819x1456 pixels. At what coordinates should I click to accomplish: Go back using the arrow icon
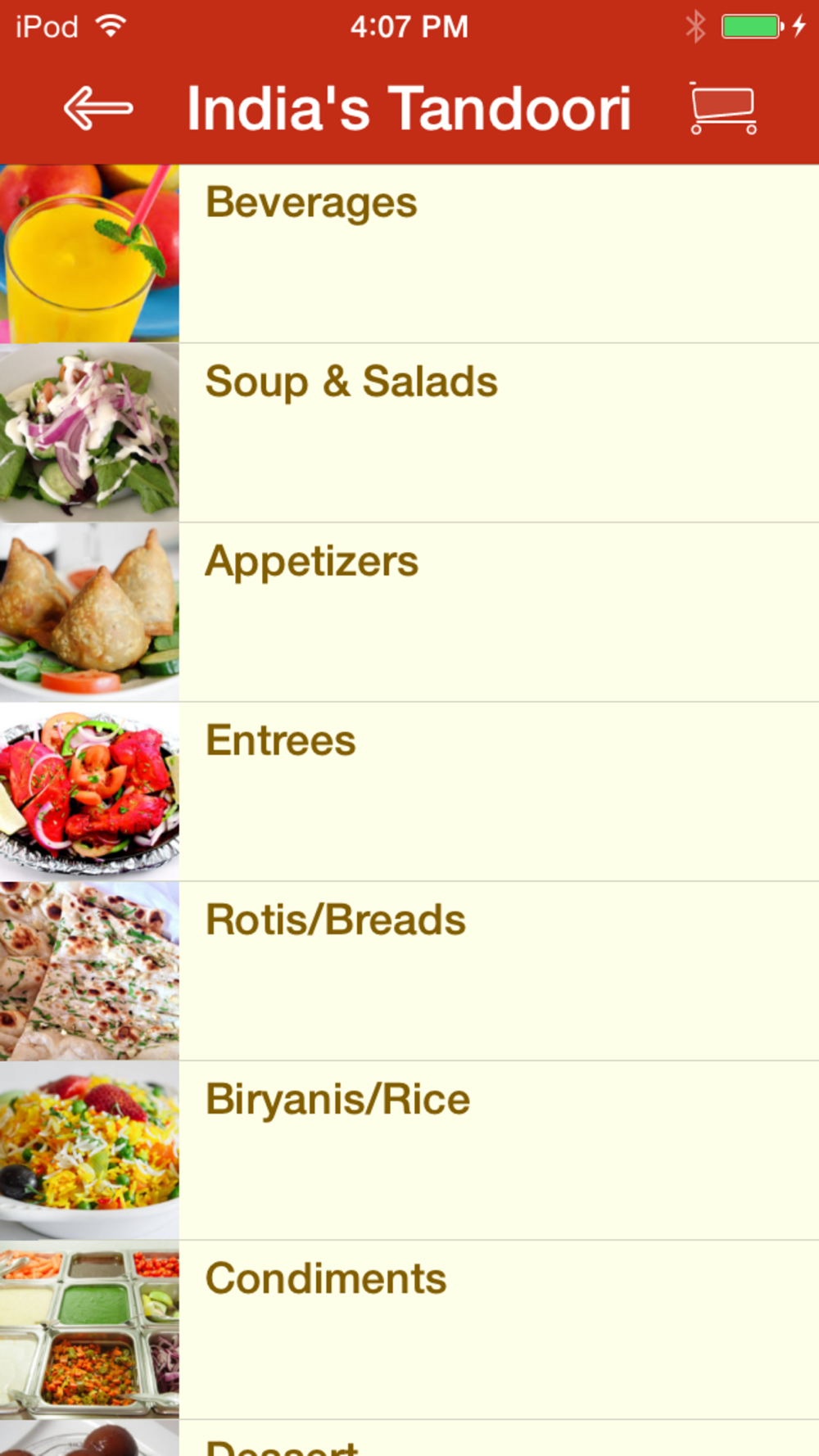click(98, 108)
